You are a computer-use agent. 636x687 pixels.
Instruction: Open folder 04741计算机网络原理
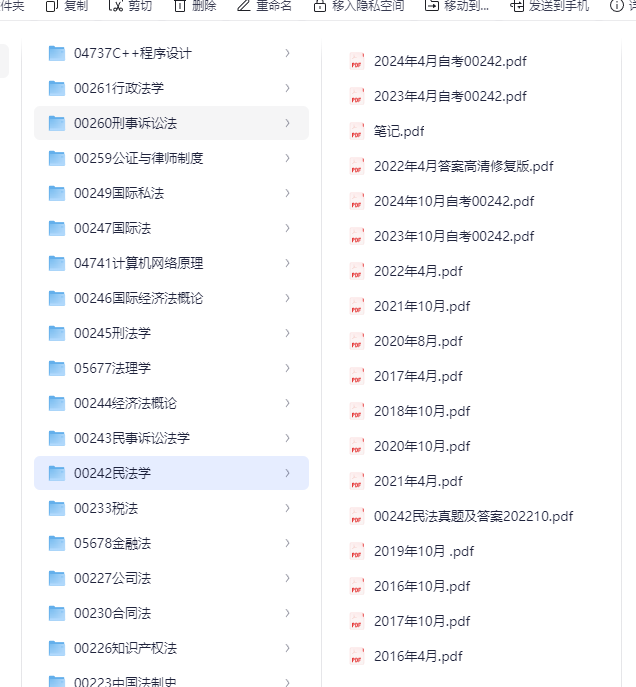pyautogui.click(x=171, y=263)
